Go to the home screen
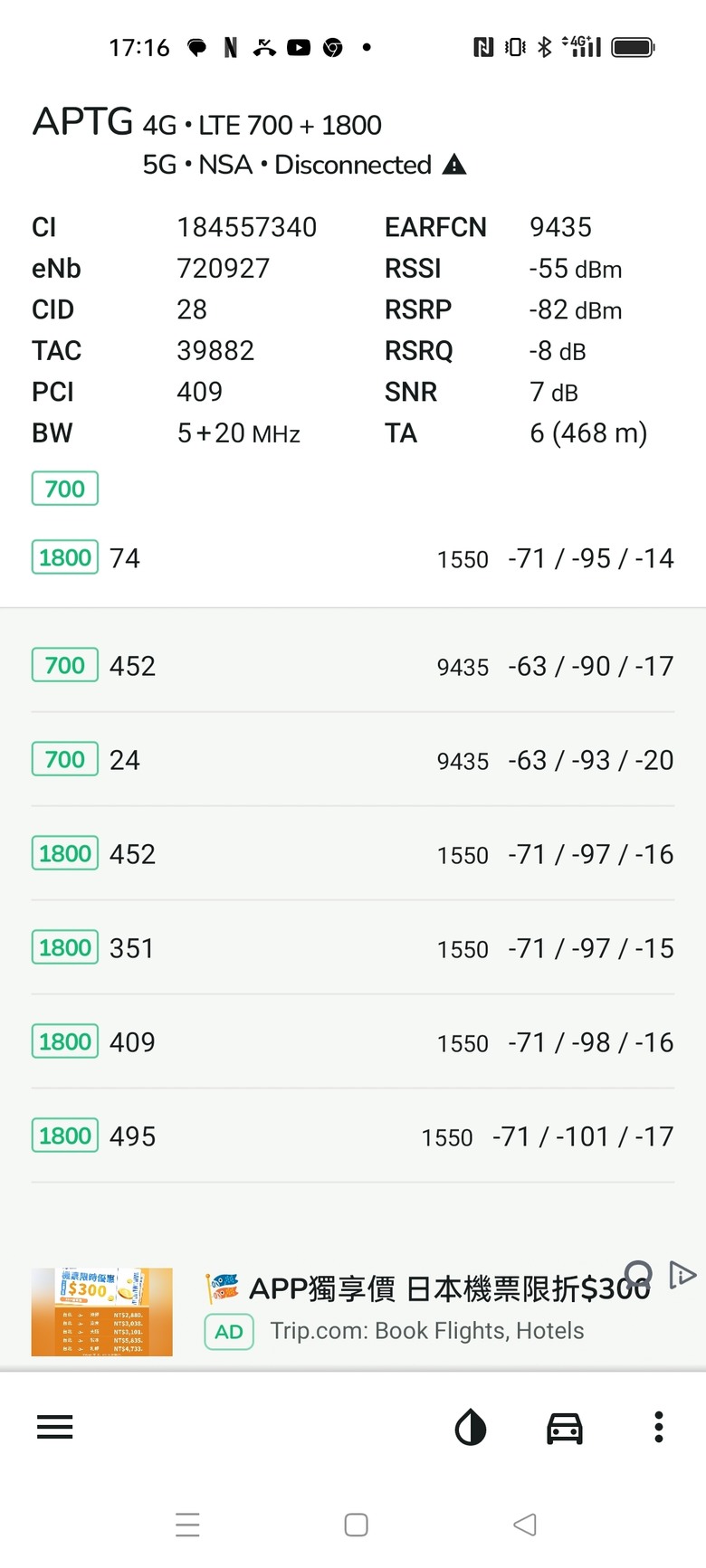This screenshot has width=706, height=1568. point(357,1525)
